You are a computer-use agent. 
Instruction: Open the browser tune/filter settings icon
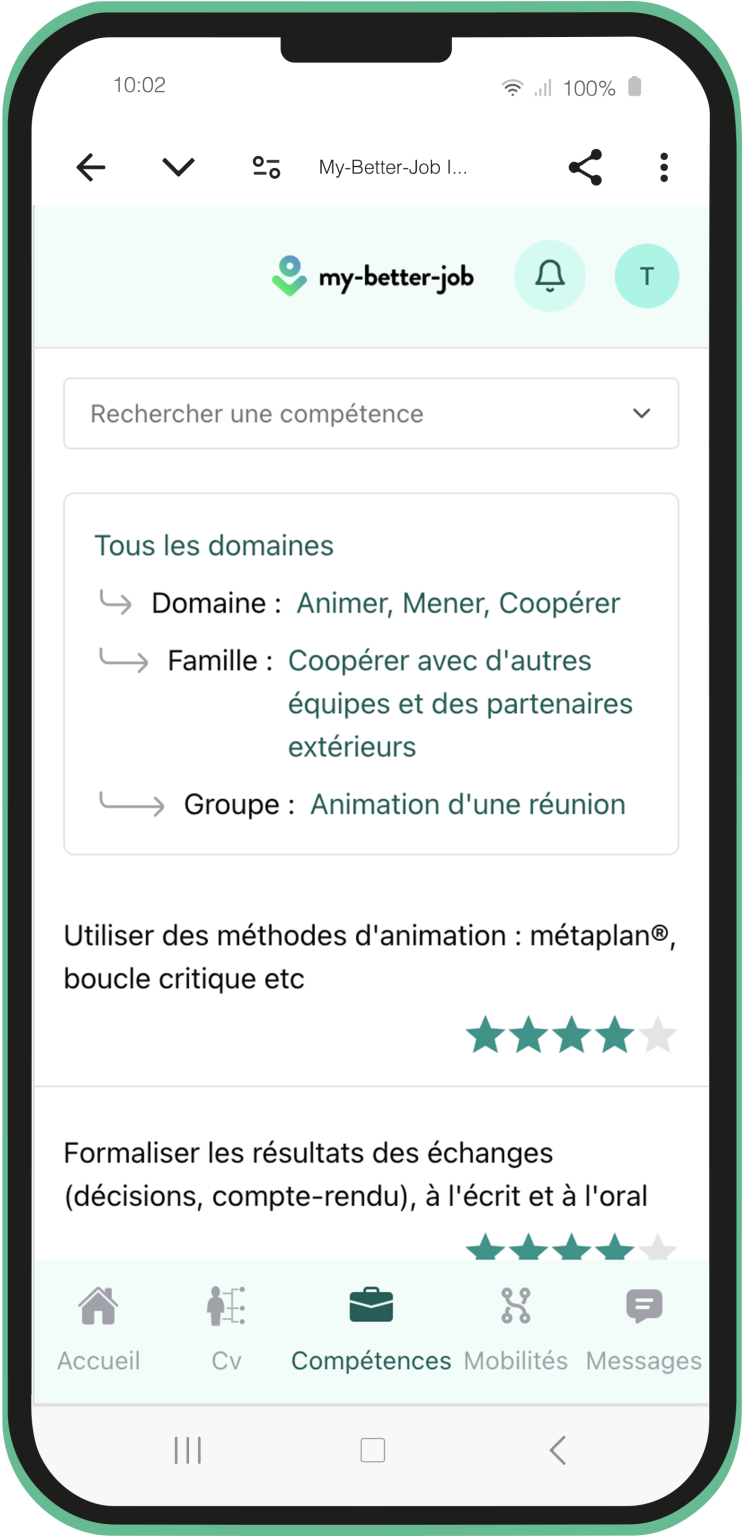265,167
